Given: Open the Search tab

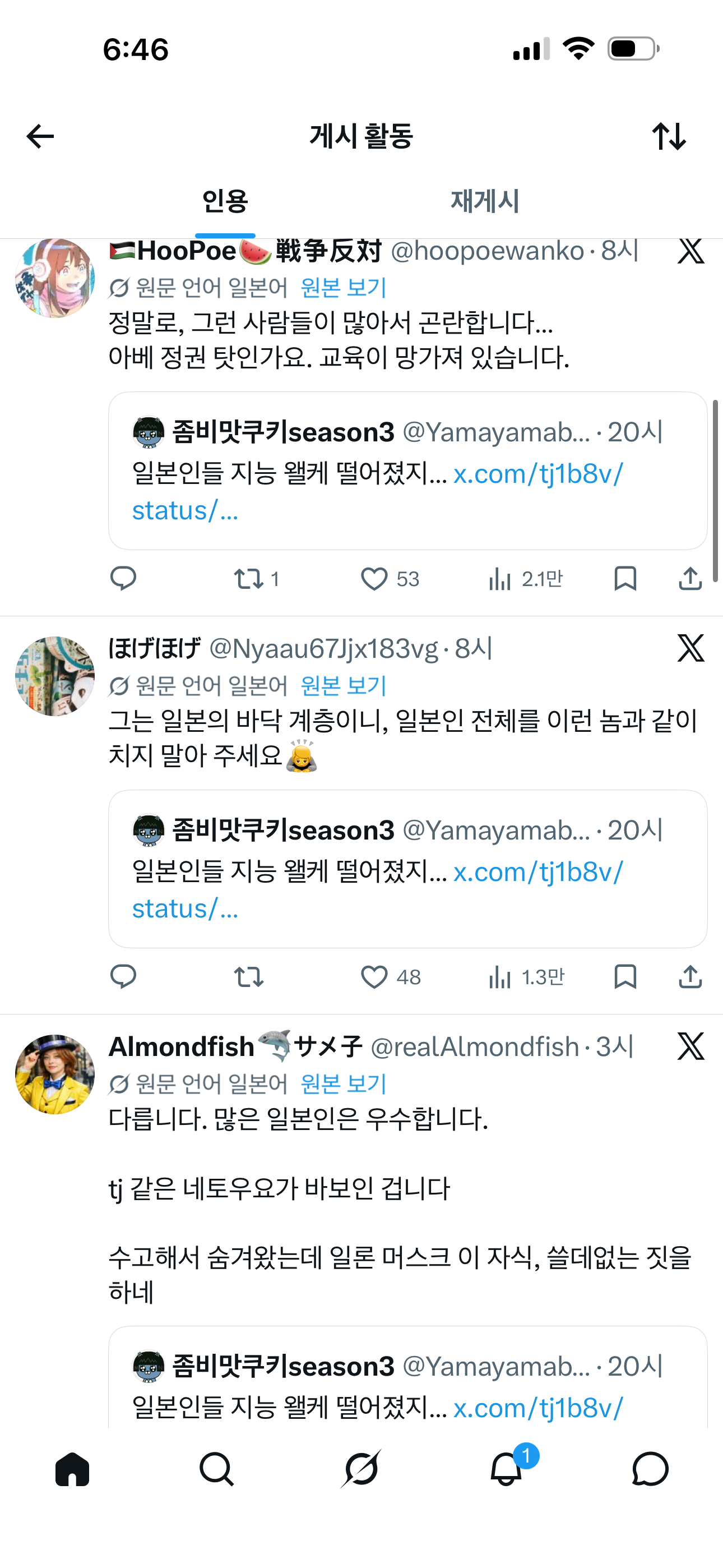Looking at the screenshot, I should click(x=217, y=1469).
